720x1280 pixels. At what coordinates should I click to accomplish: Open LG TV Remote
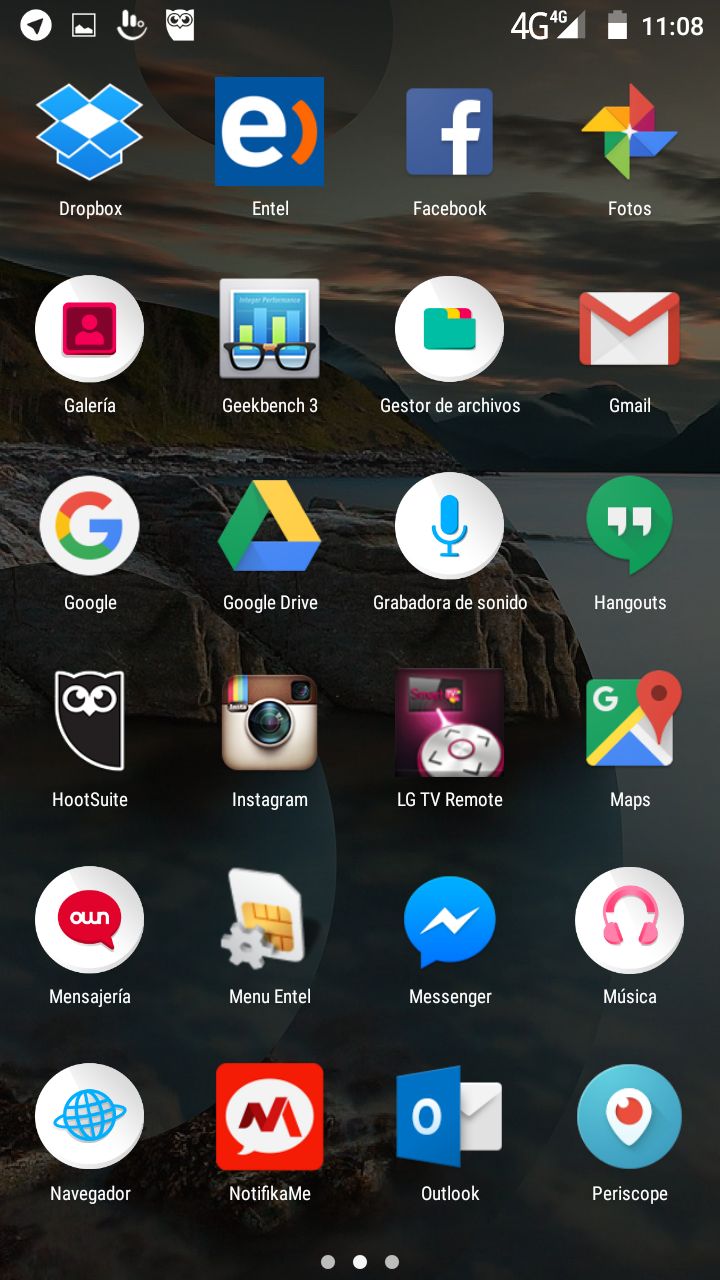(450, 723)
